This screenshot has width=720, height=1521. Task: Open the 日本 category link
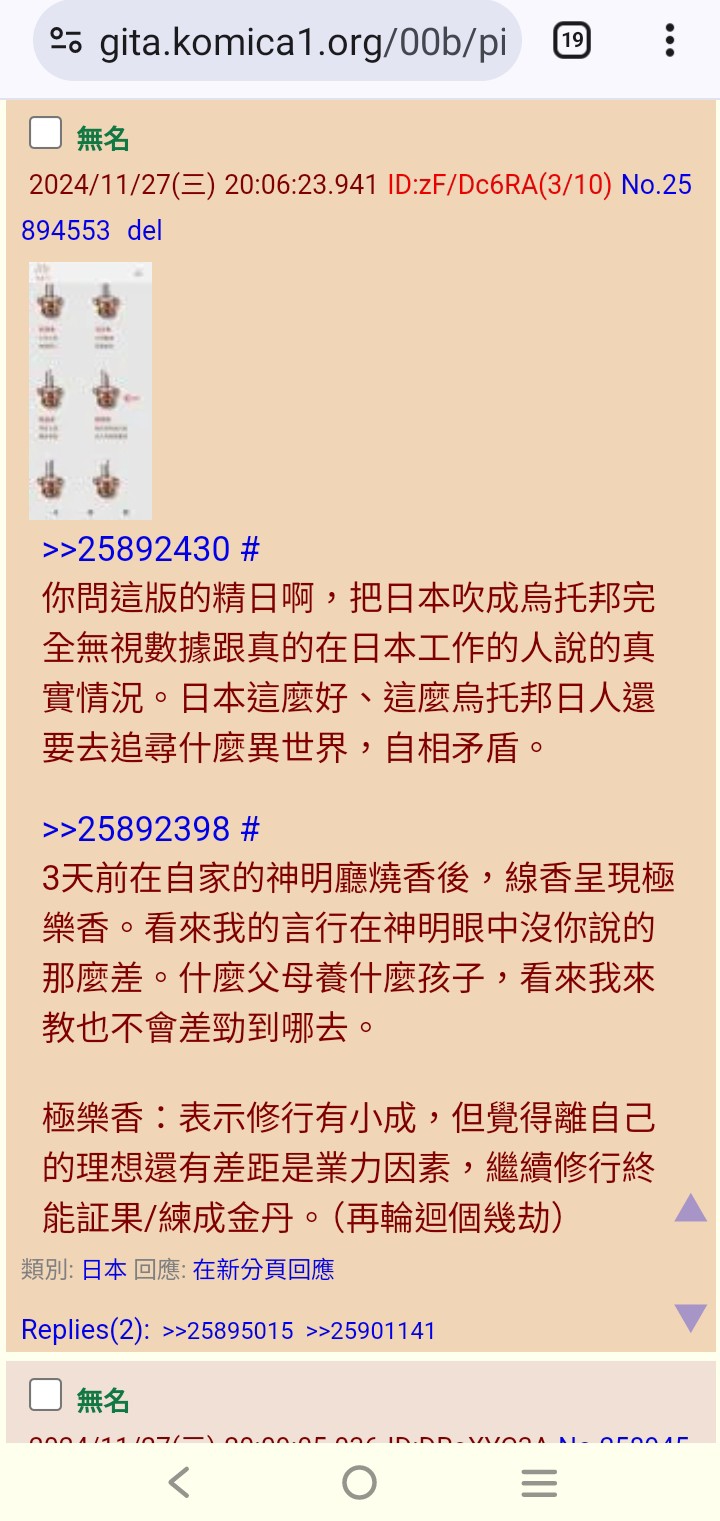point(104,1270)
